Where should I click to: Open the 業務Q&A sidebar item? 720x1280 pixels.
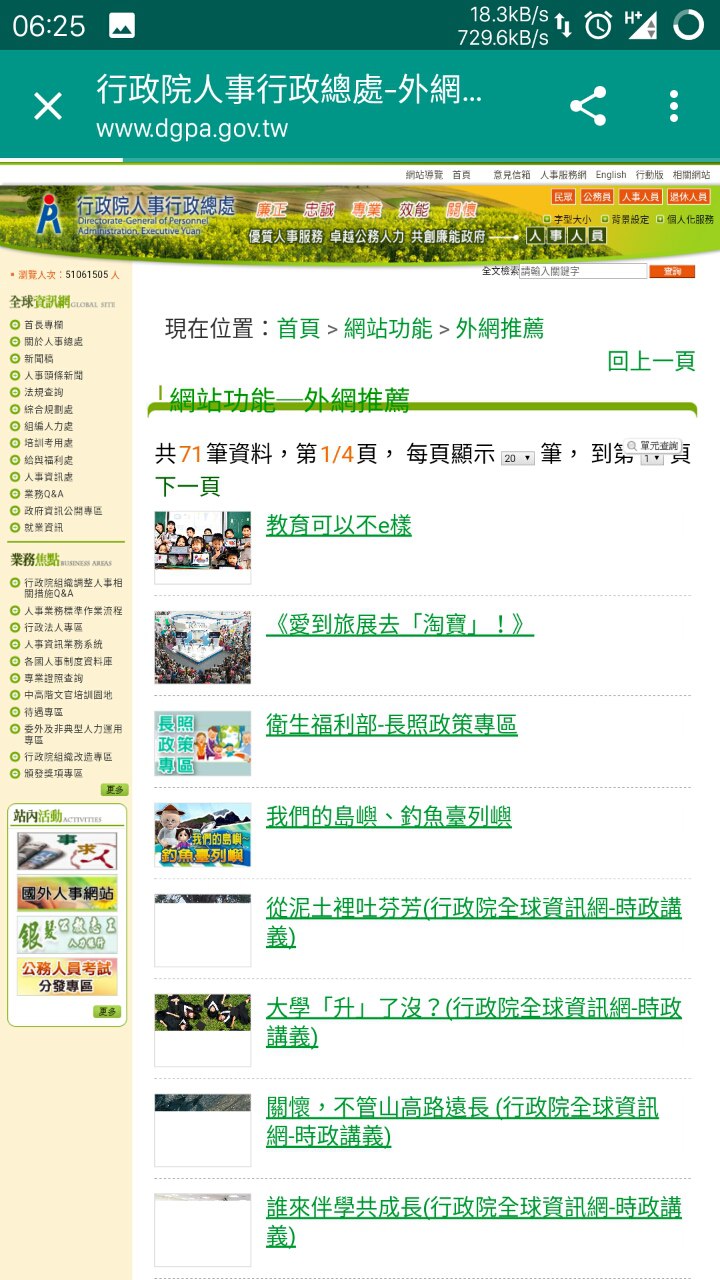point(44,494)
